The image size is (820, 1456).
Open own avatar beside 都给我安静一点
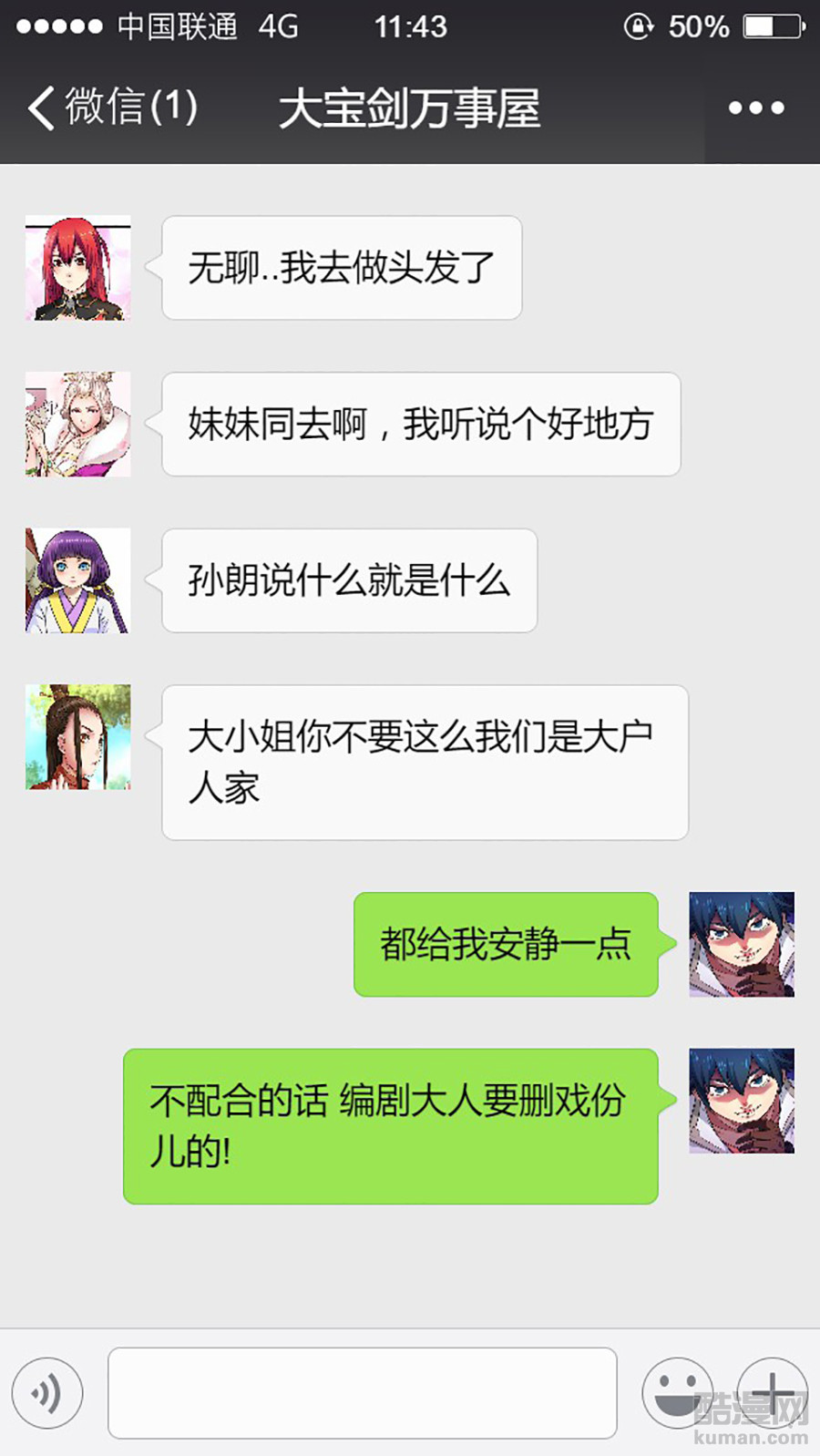pyautogui.click(x=742, y=944)
